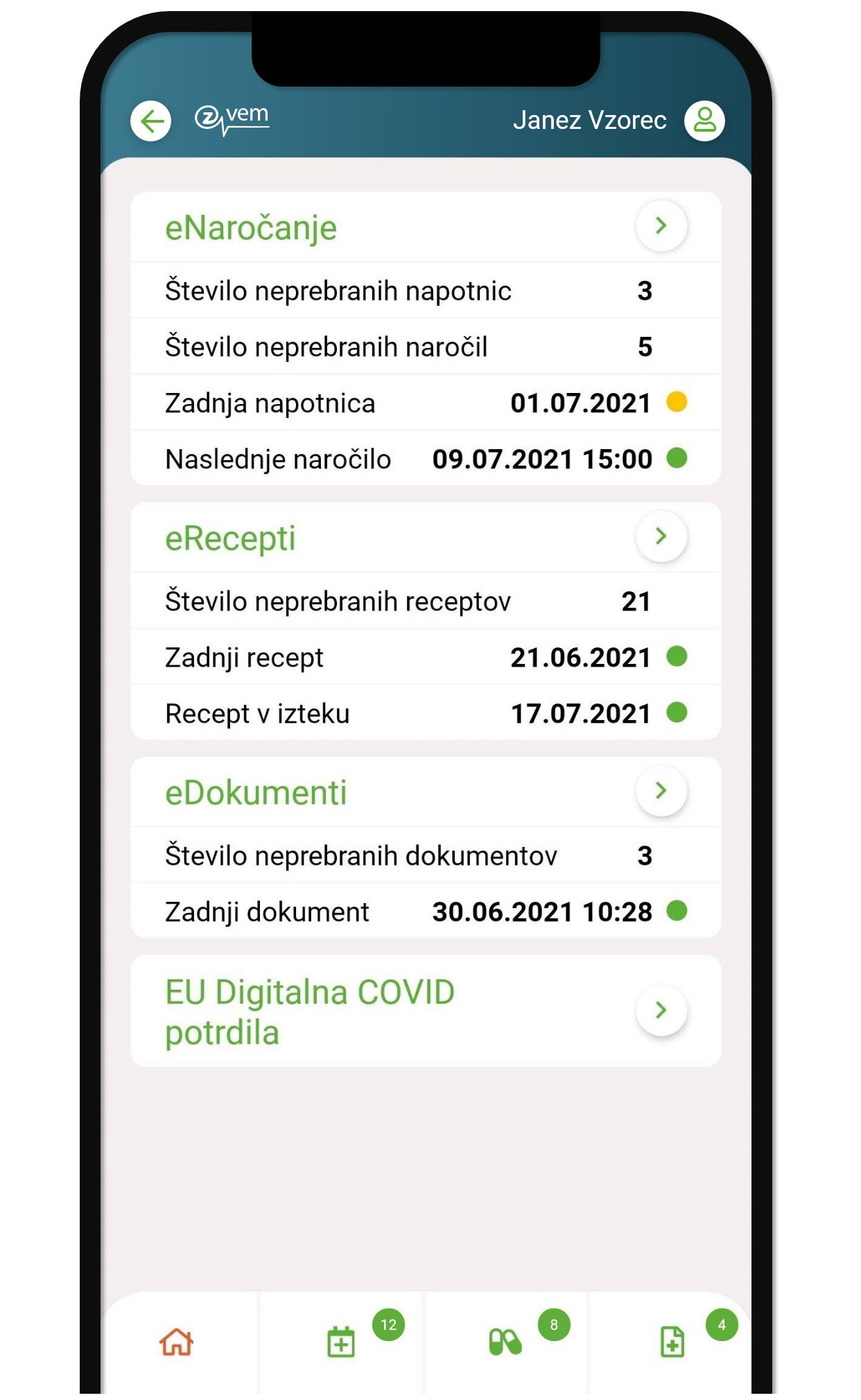Image resolution: width=861 pixels, height=1400 pixels.
Task: Expand the eRecepti section chevron
Action: tap(661, 536)
